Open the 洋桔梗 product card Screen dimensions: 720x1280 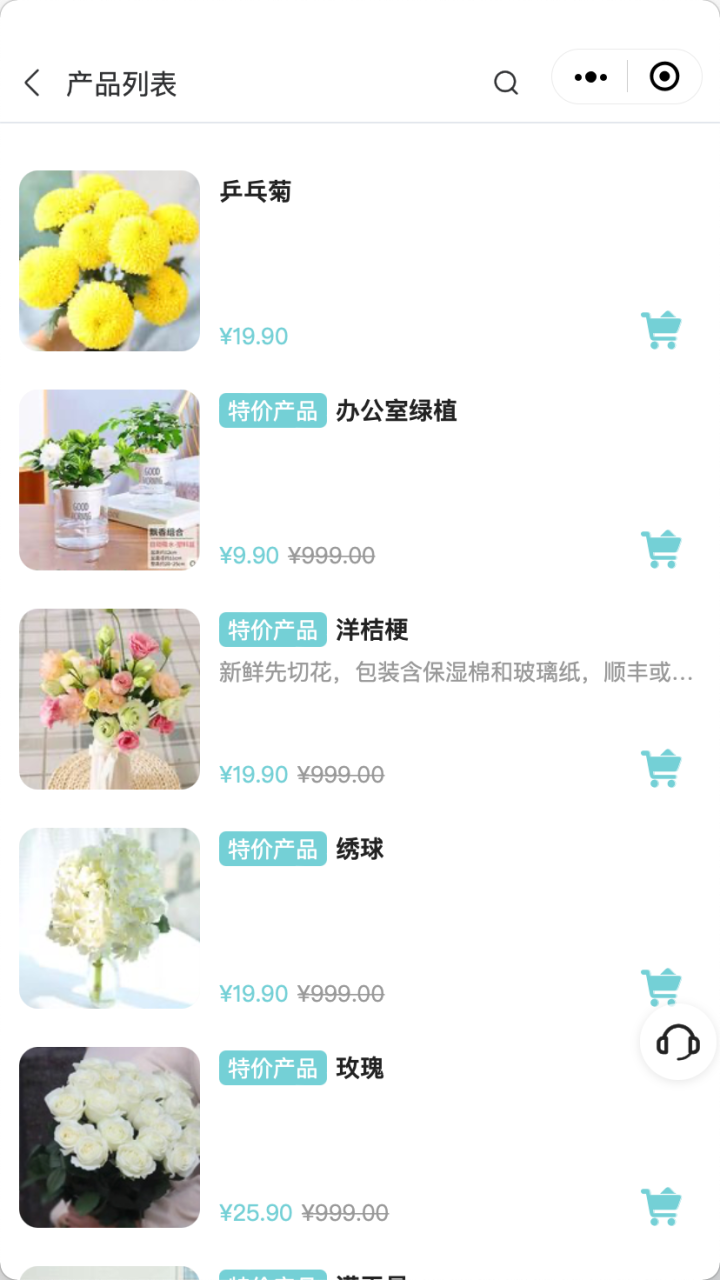tap(109, 699)
